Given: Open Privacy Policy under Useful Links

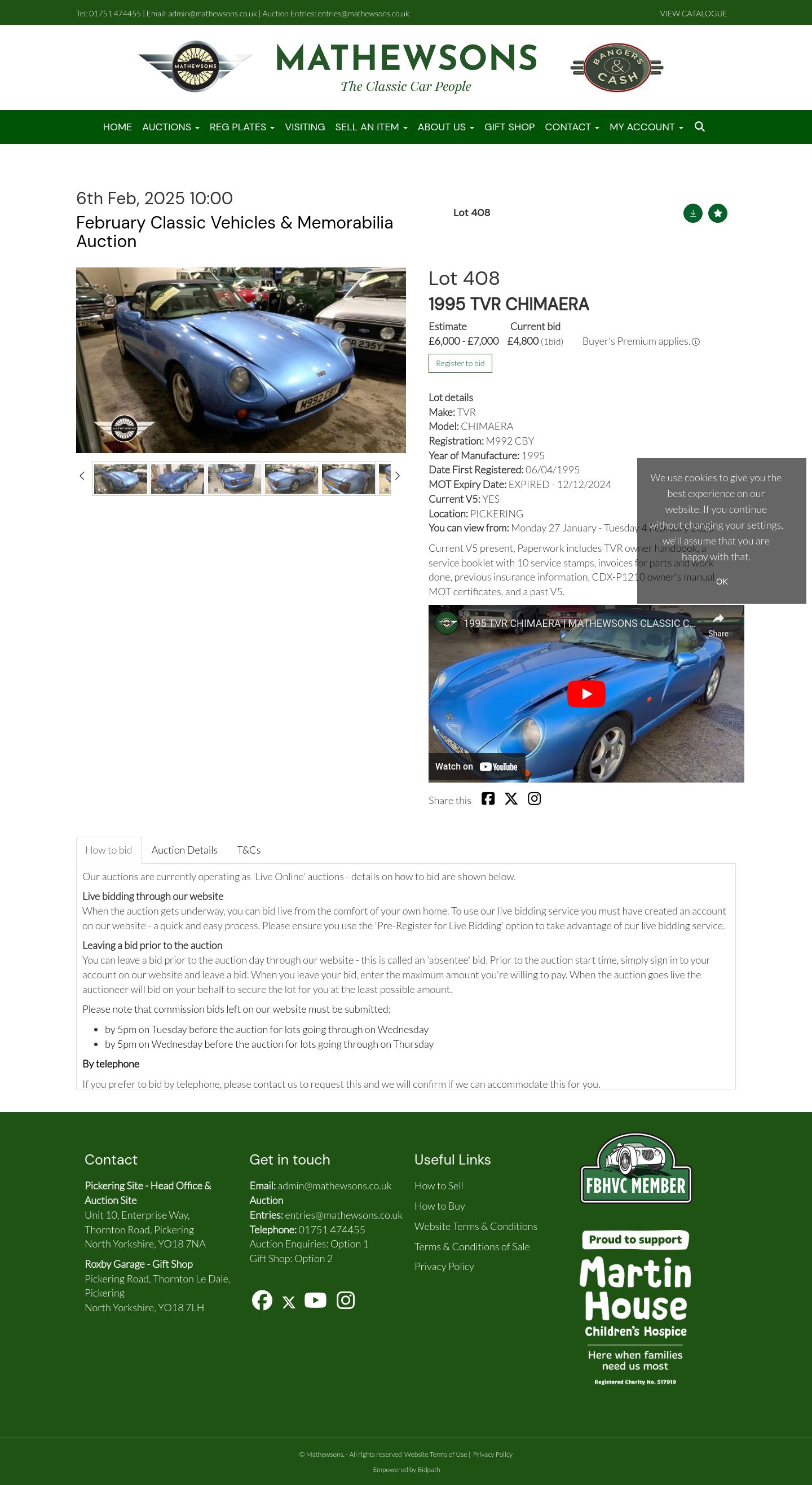Looking at the screenshot, I should [444, 1267].
